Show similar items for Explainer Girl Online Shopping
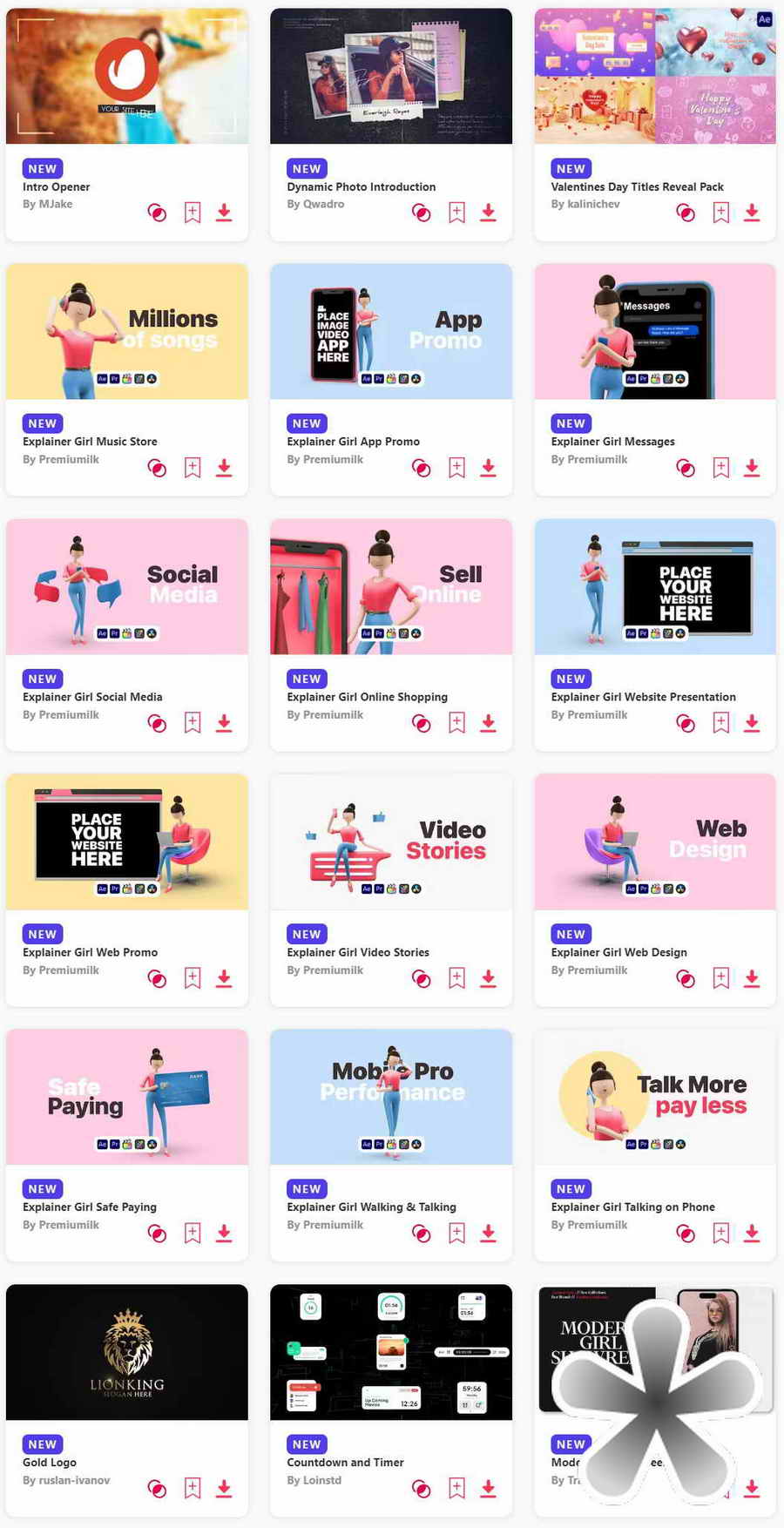The image size is (784, 1528). click(421, 723)
